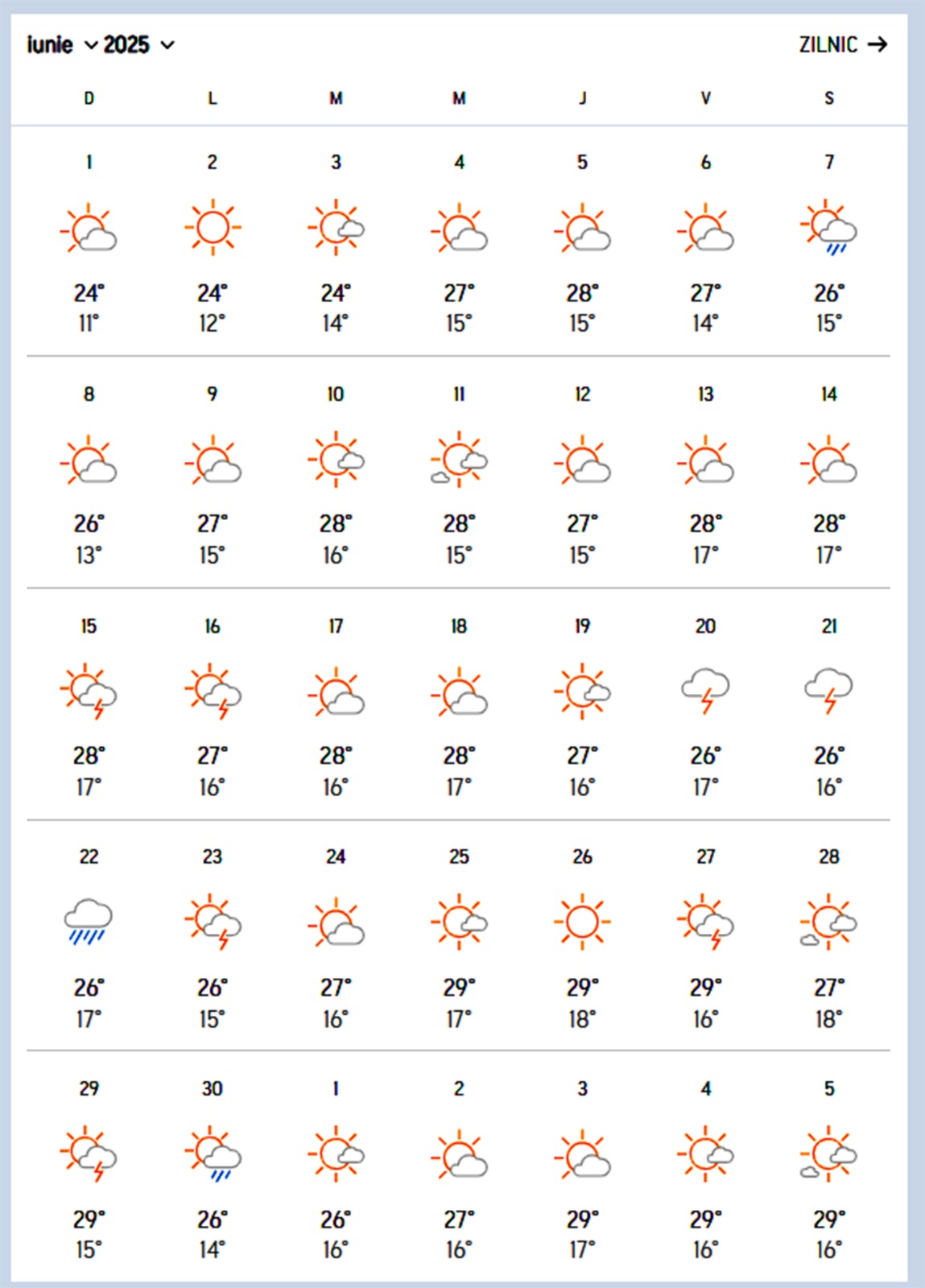
Task: Open the forecast for June 7
Action: pyautogui.click(x=828, y=242)
